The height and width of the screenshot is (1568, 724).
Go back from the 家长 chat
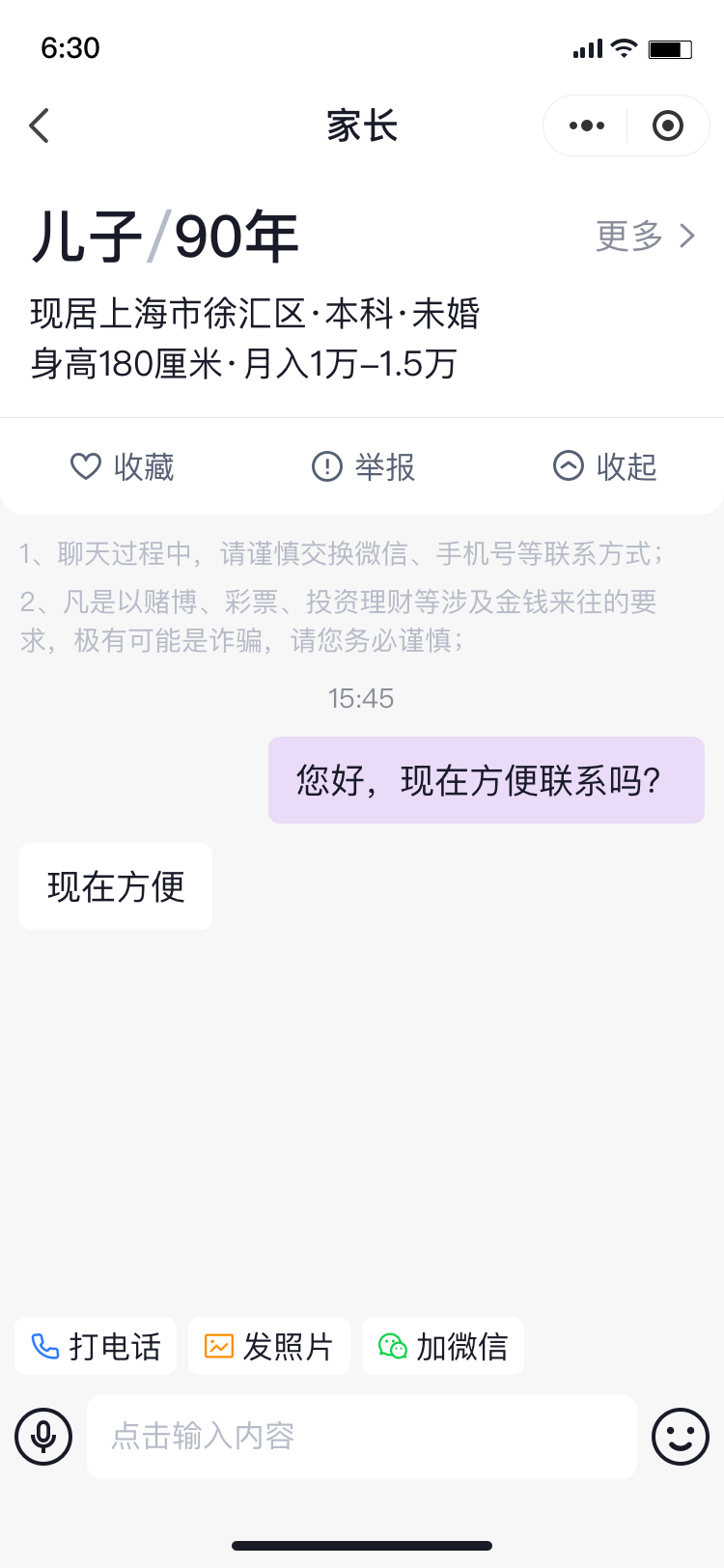tap(40, 126)
